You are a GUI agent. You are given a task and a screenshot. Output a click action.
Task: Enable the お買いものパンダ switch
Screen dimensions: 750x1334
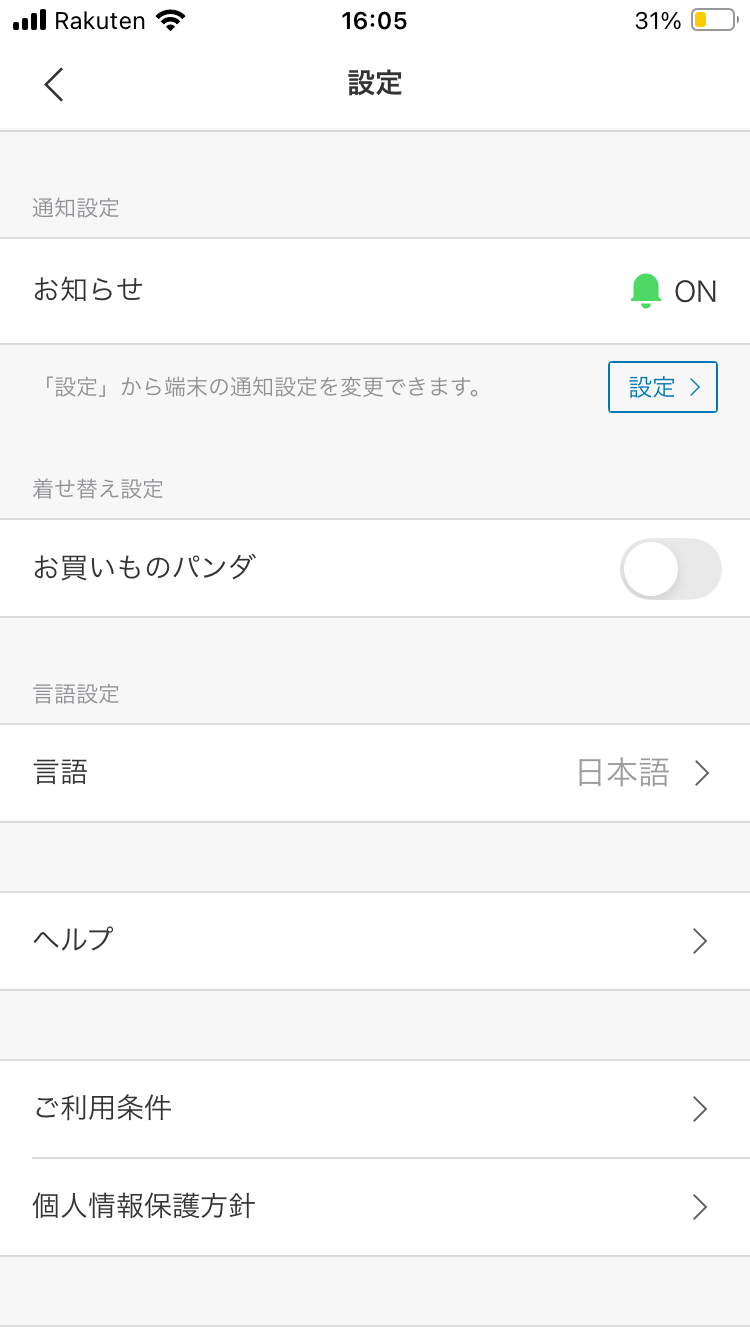point(670,568)
